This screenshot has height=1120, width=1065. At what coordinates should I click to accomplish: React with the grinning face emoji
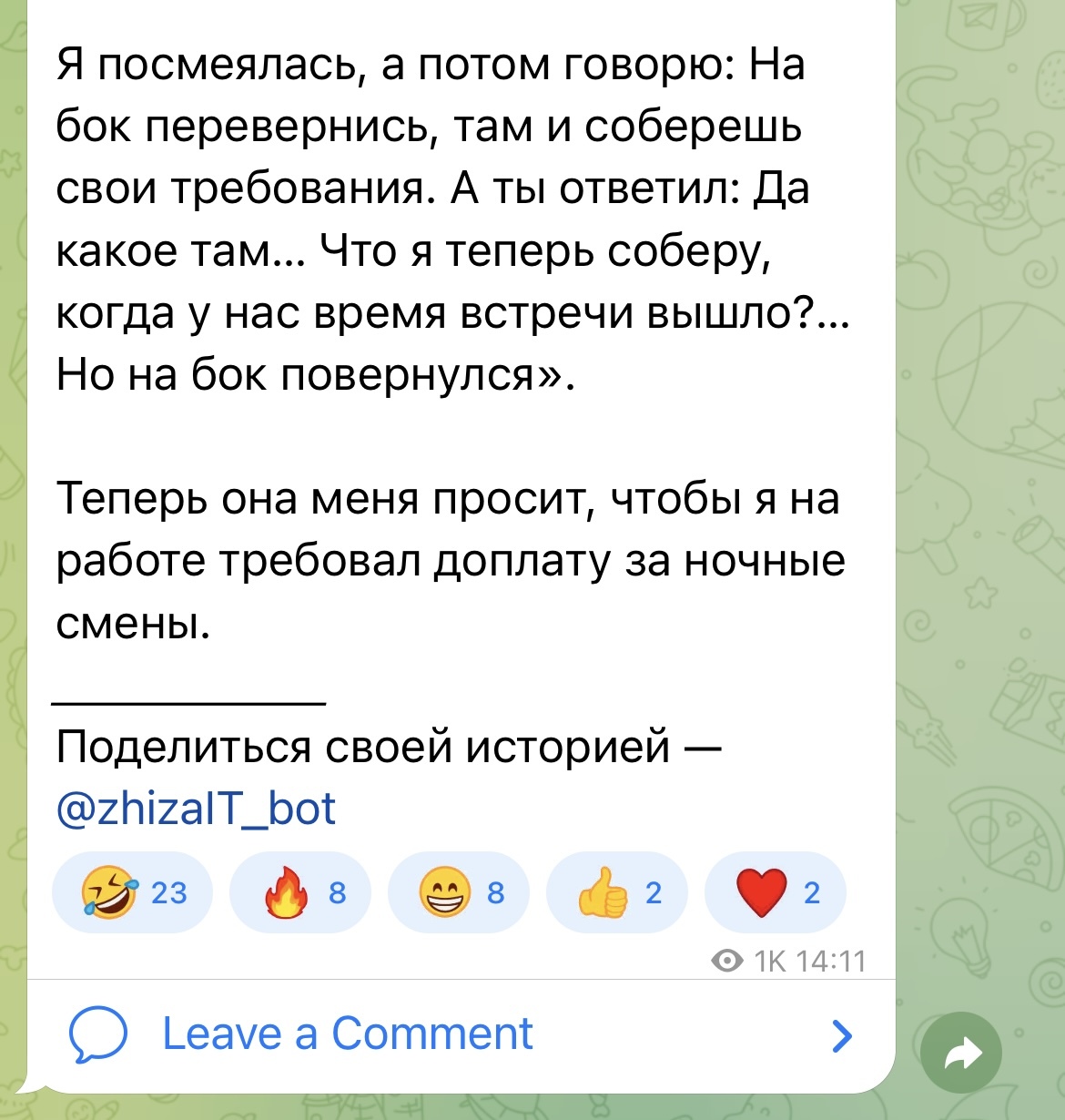[459, 892]
